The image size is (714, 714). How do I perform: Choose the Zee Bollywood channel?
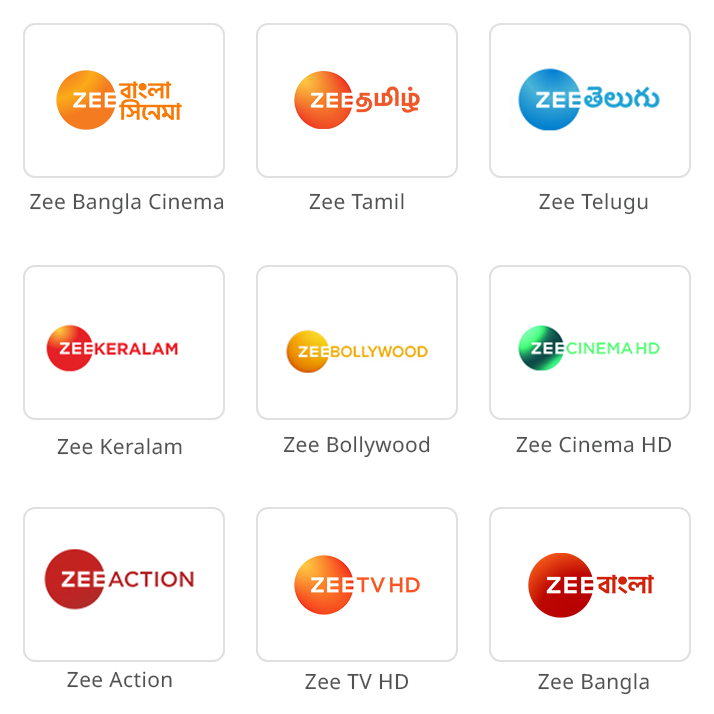(x=357, y=343)
